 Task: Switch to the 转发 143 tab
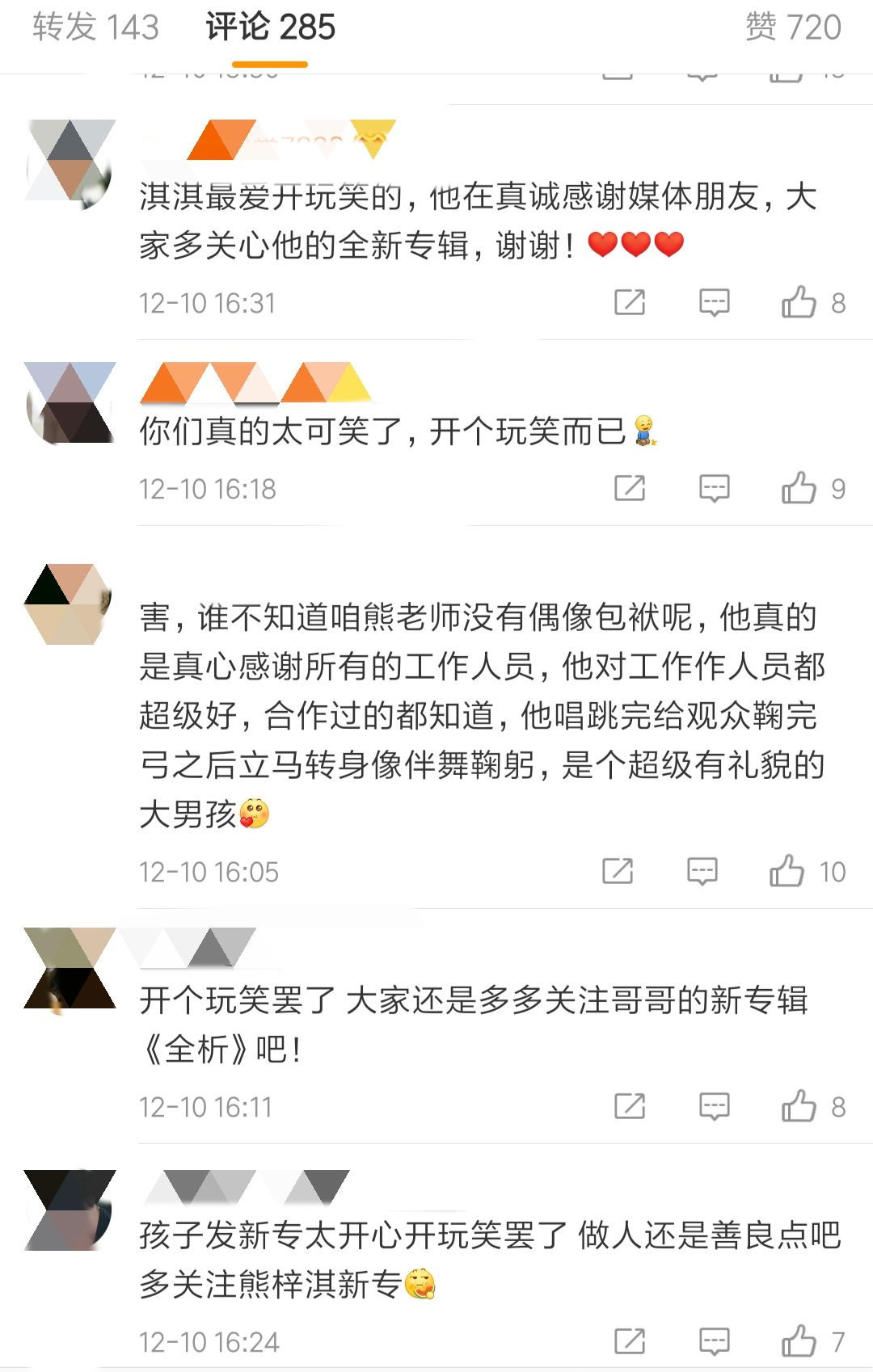pos(95,27)
